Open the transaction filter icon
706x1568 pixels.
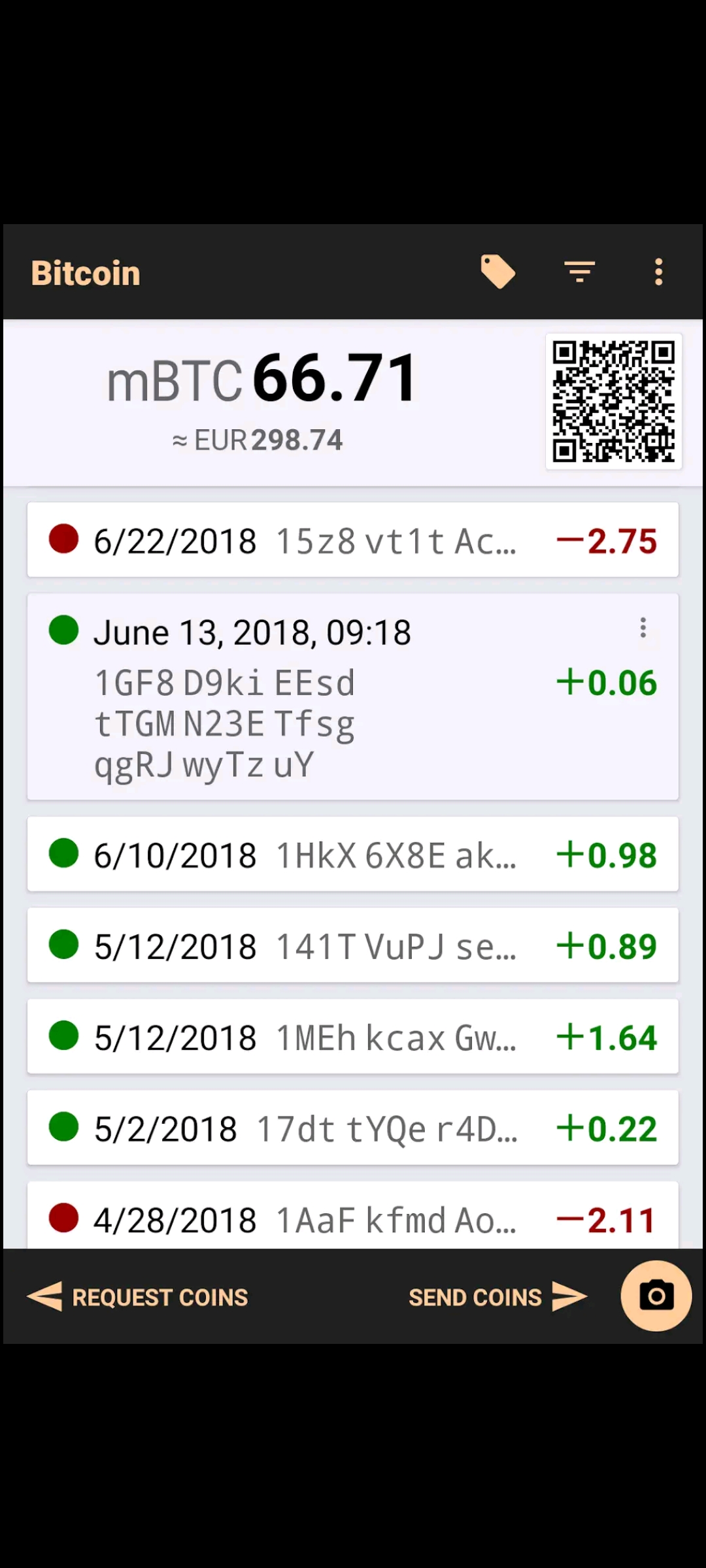click(580, 272)
